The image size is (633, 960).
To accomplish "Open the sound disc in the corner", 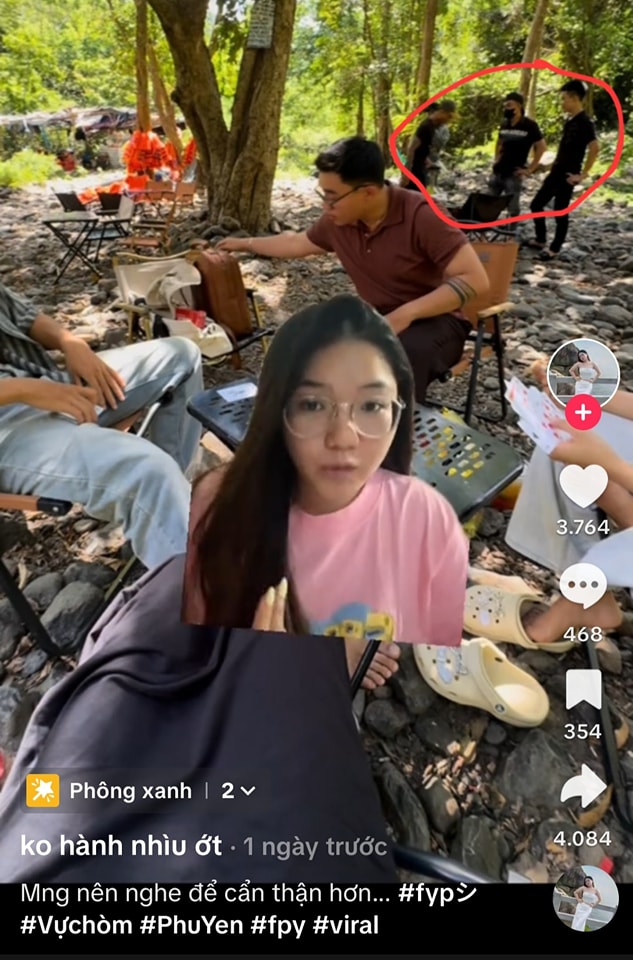I will tap(585, 898).
